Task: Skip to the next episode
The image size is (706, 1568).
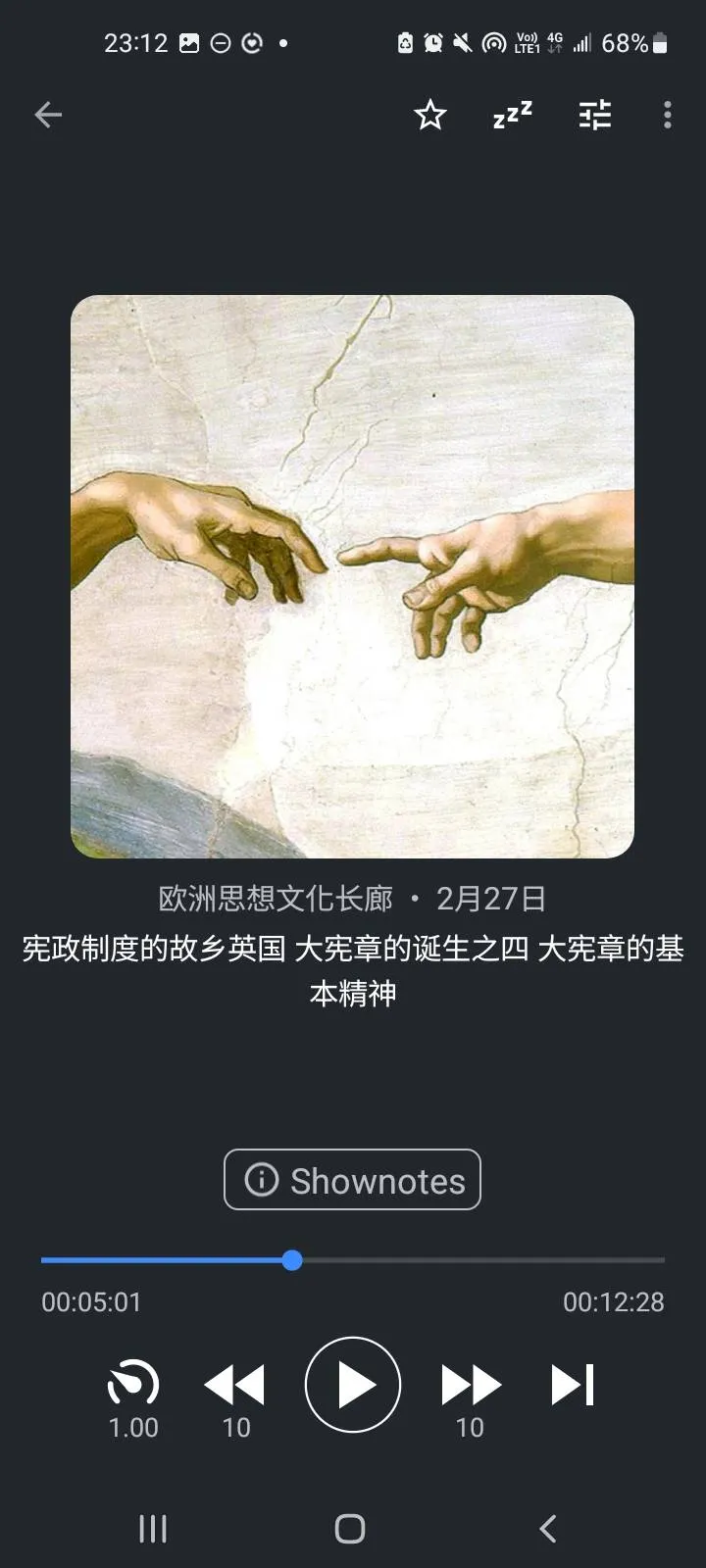Action: point(574,1385)
